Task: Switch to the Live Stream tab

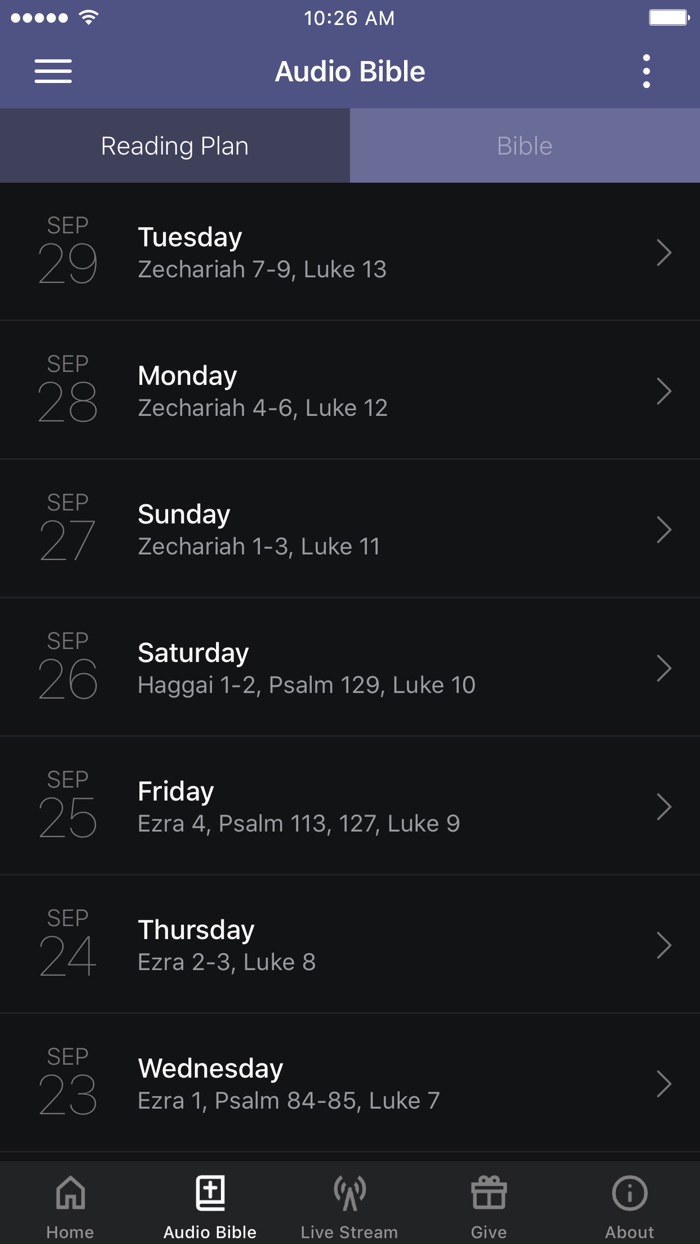Action: pyautogui.click(x=349, y=1204)
